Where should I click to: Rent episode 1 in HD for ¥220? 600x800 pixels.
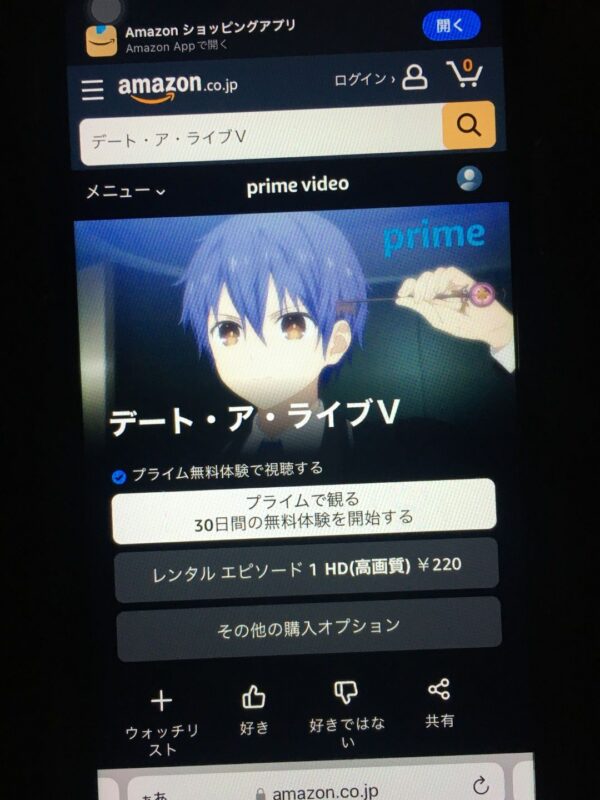[x=307, y=568]
